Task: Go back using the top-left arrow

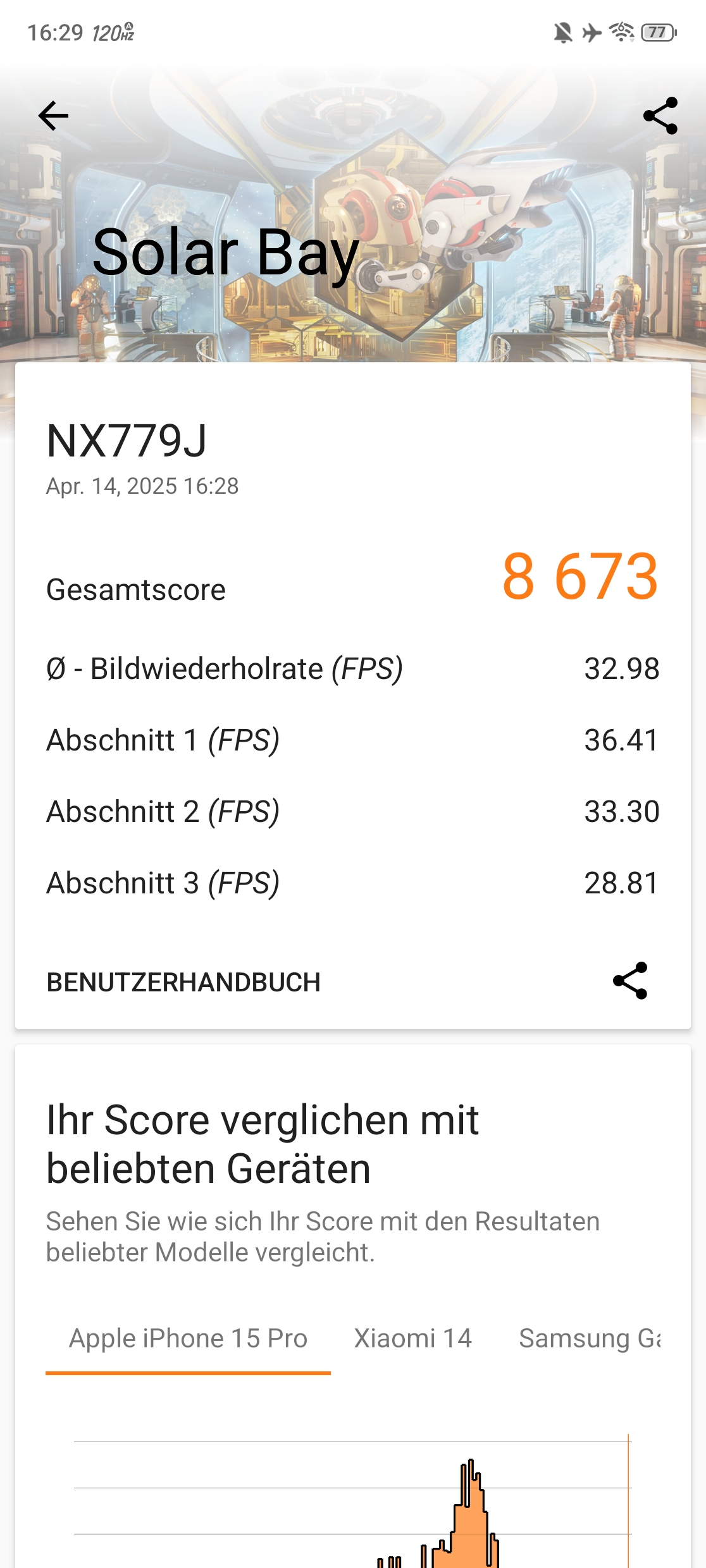Action: [x=53, y=116]
